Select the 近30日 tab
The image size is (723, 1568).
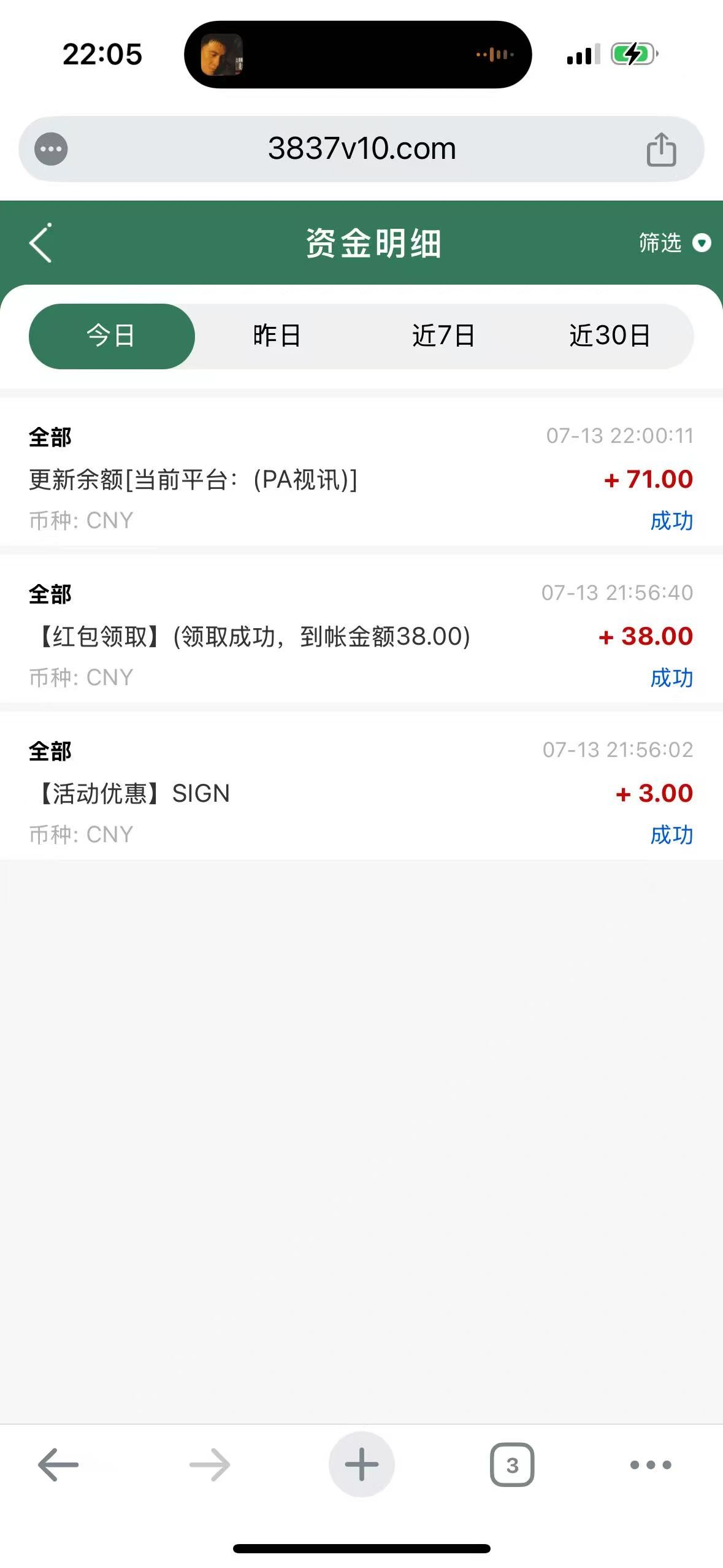click(x=610, y=336)
